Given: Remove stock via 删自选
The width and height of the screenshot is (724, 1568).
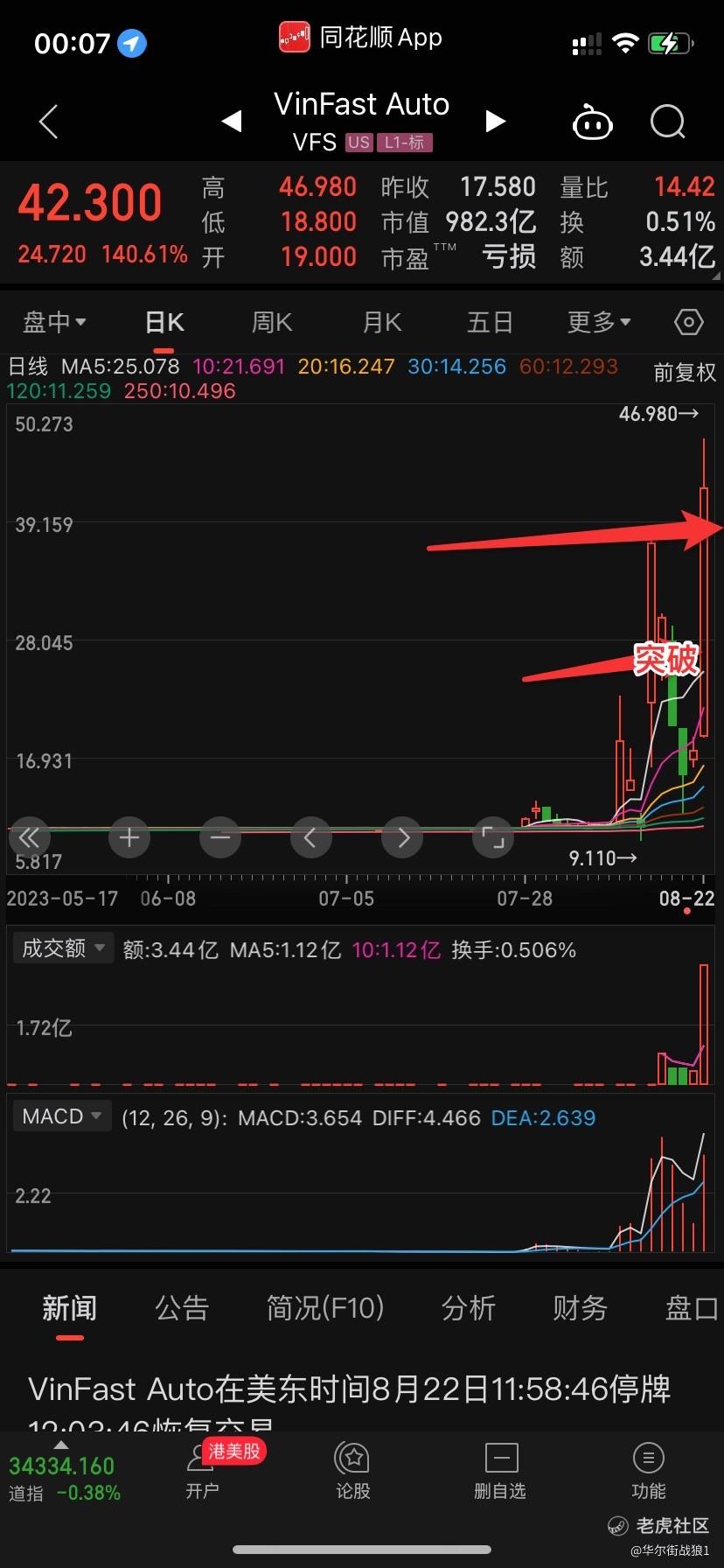Looking at the screenshot, I should [x=500, y=1470].
